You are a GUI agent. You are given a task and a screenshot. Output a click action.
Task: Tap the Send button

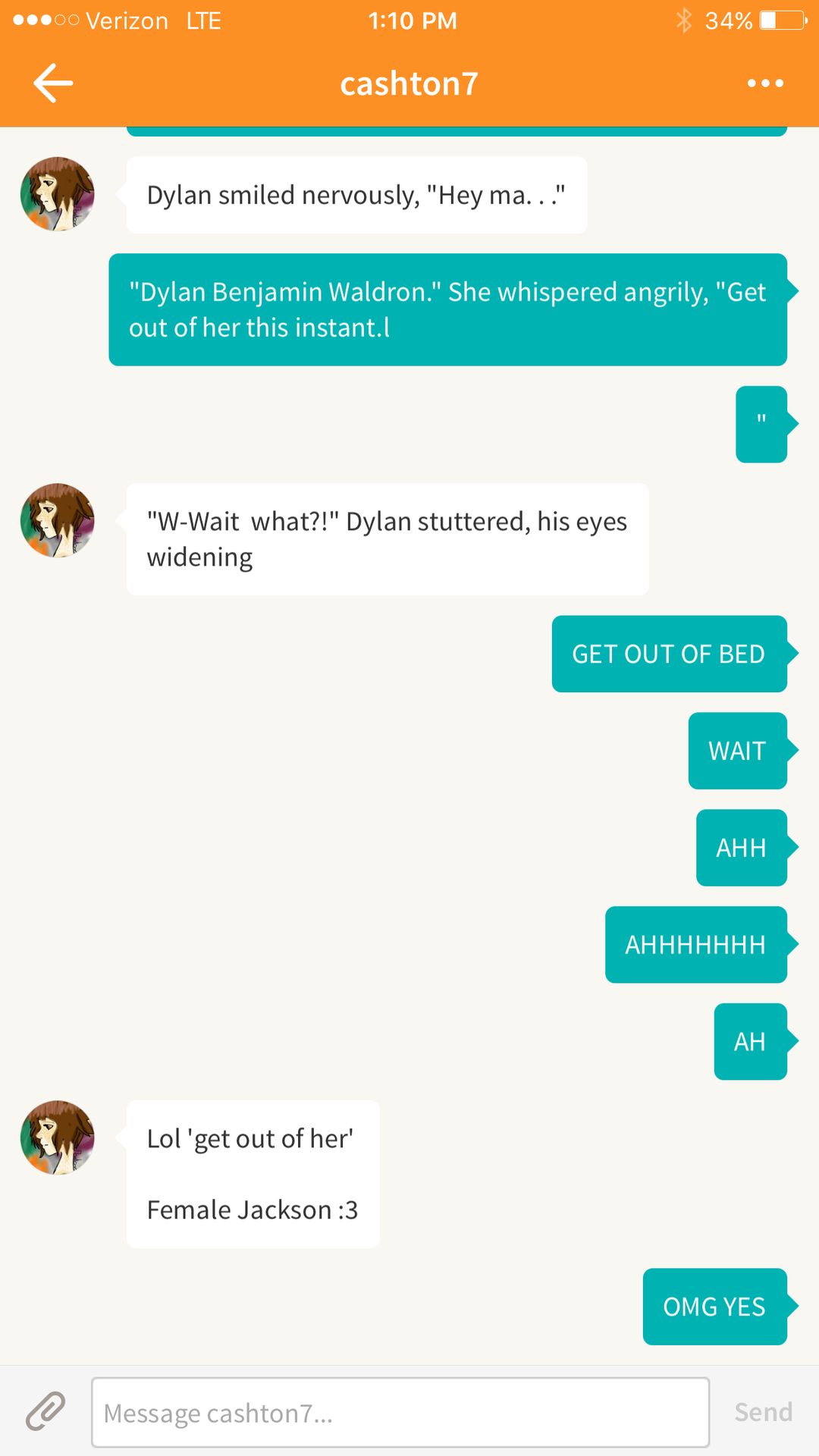click(x=763, y=1412)
